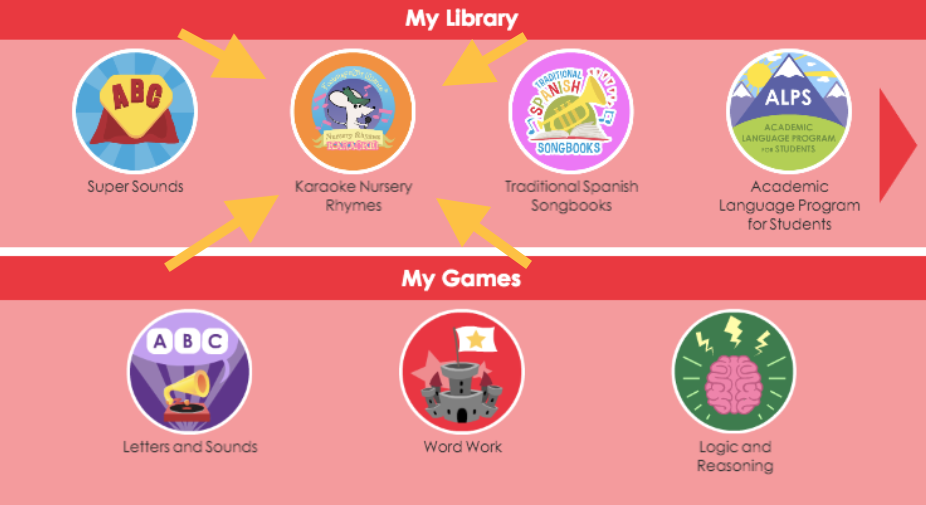Start the Word Work game

[462, 371]
